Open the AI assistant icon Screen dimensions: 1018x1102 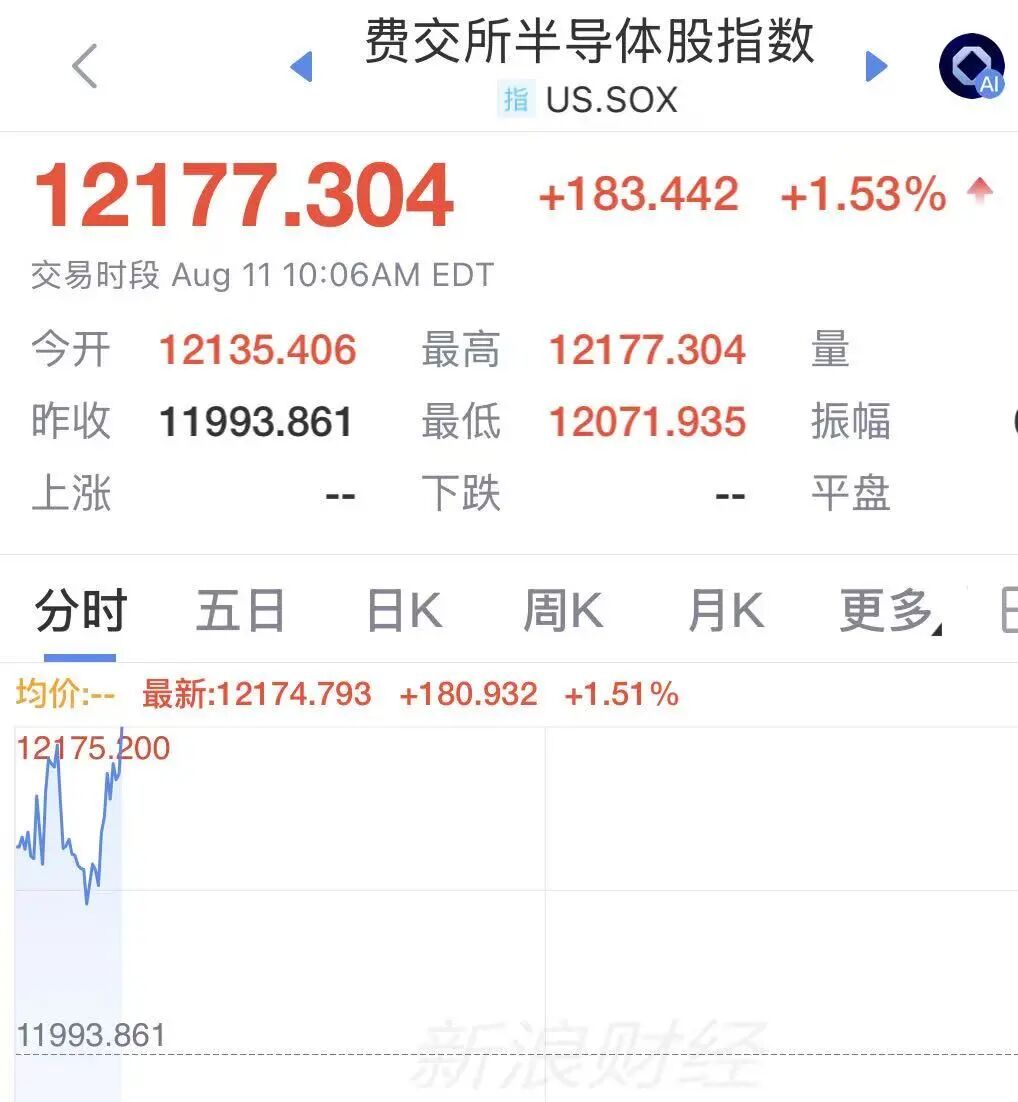(x=972, y=66)
